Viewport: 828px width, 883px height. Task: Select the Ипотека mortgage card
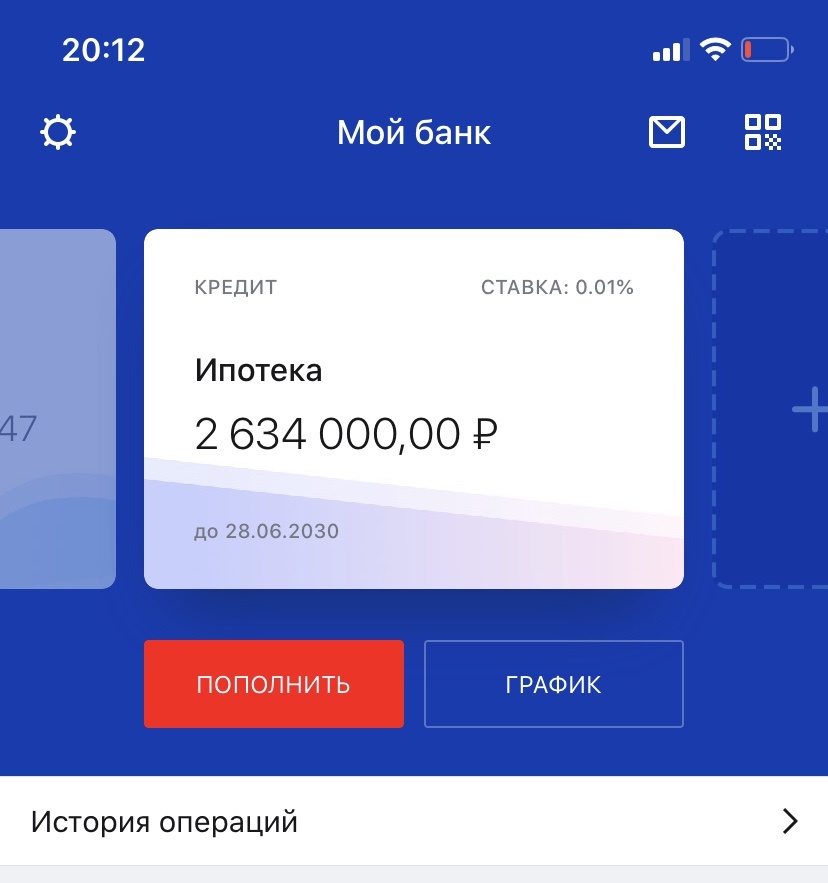pos(414,408)
